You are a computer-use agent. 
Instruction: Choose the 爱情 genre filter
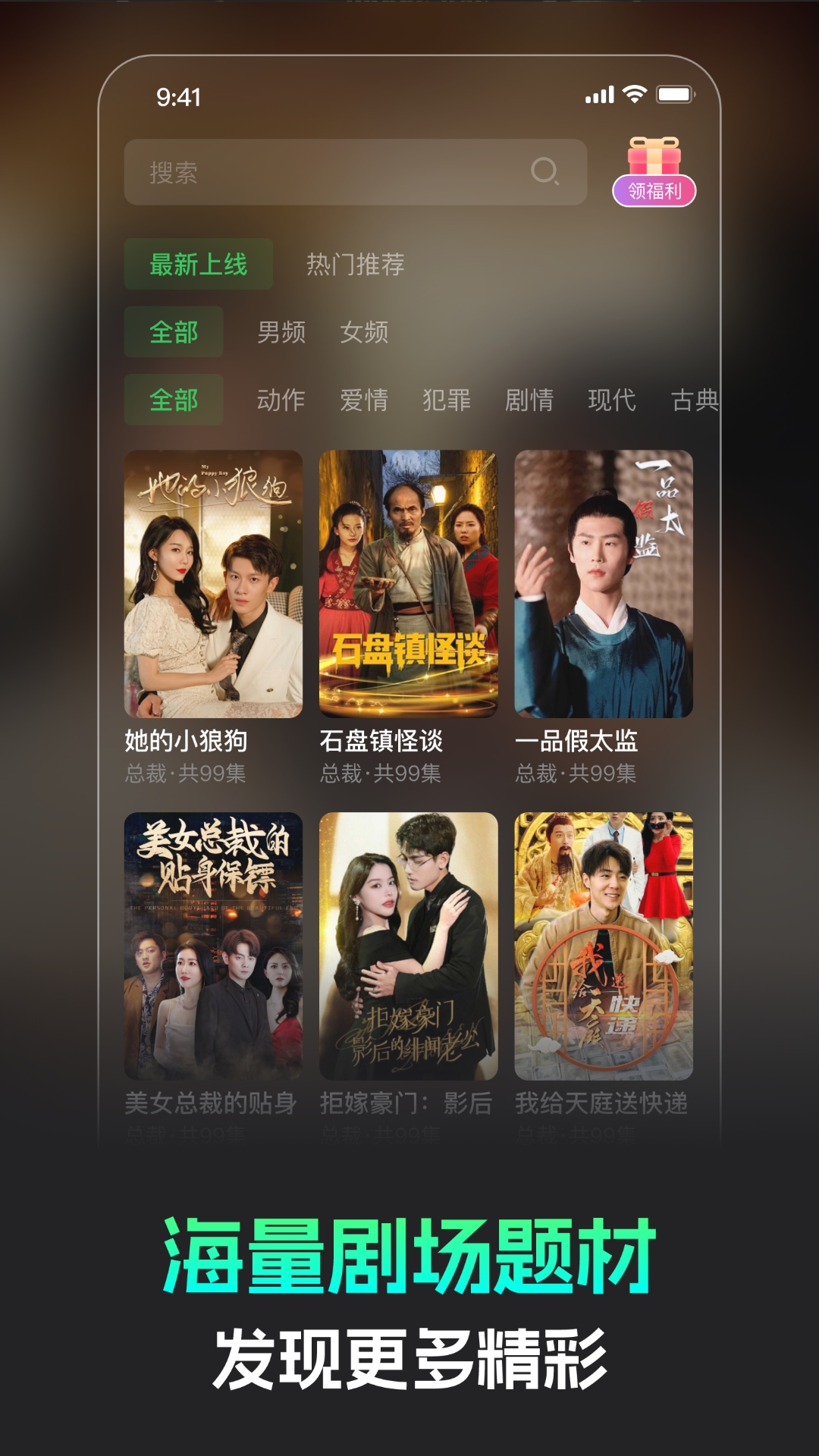[x=366, y=400]
